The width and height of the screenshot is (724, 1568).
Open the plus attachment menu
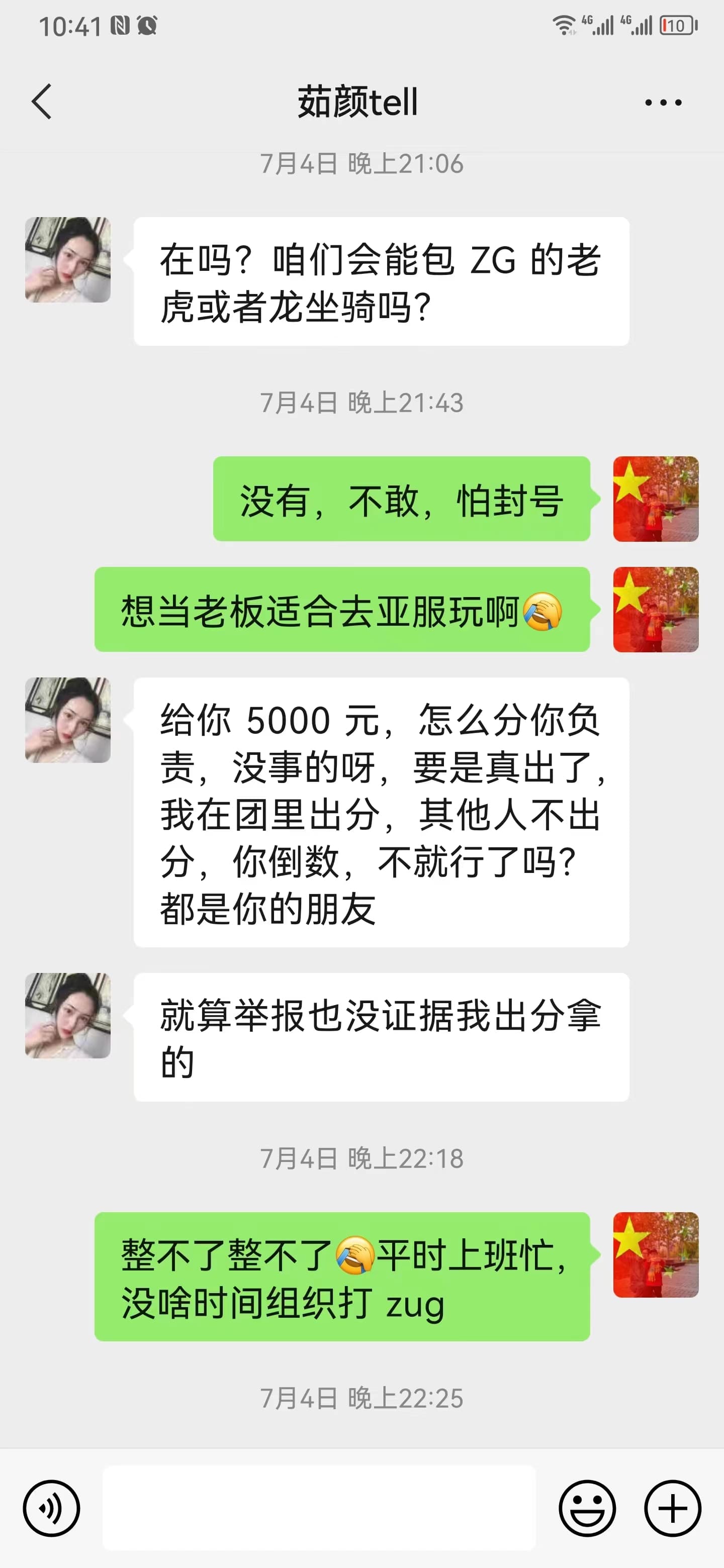(673, 1508)
